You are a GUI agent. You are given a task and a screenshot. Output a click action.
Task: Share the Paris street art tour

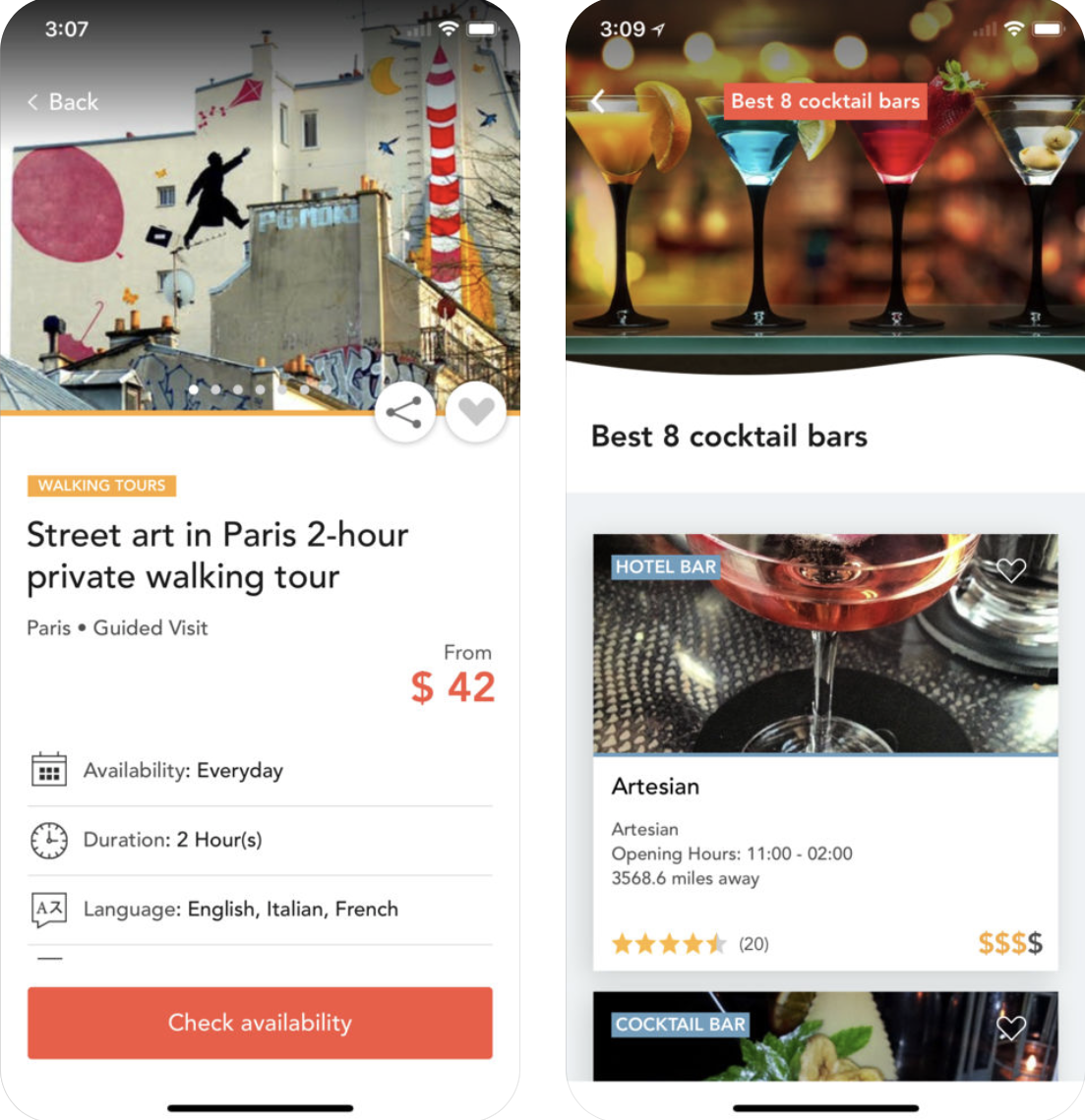[x=404, y=412]
